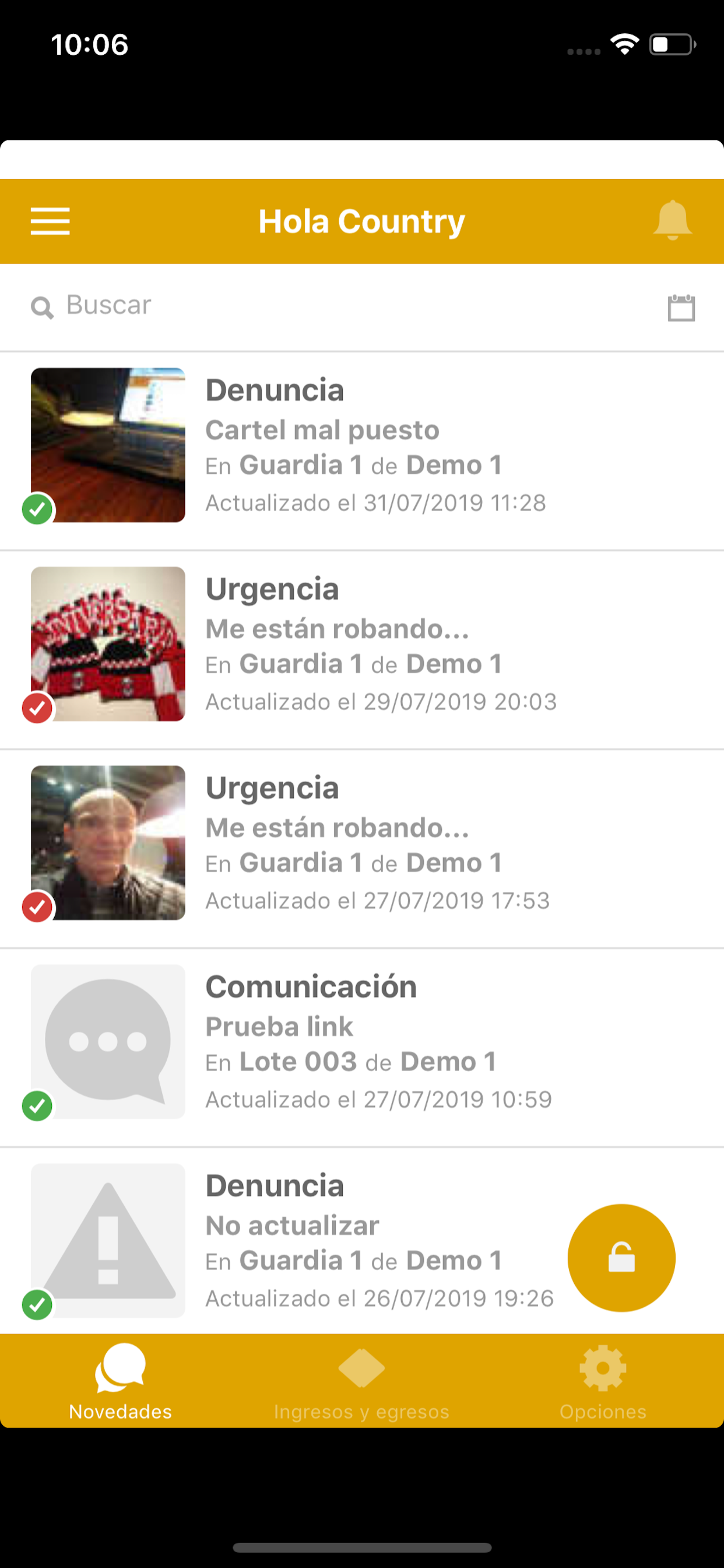Screen dimensions: 724x1568
Task: Open the Comunicación 'Prueba link' entry
Action: coord(362,1048)
